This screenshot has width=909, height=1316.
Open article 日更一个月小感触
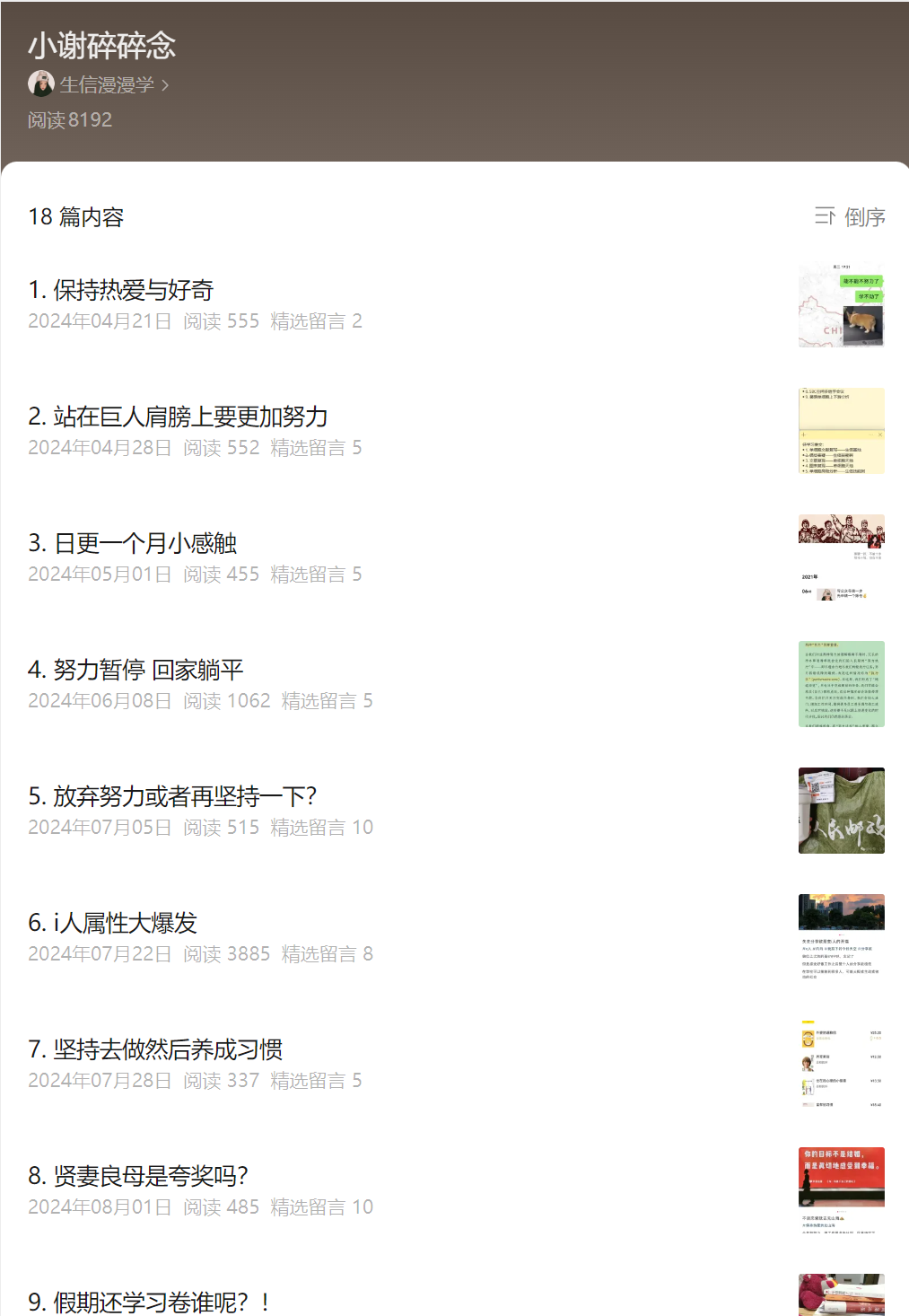coord(144,543)
